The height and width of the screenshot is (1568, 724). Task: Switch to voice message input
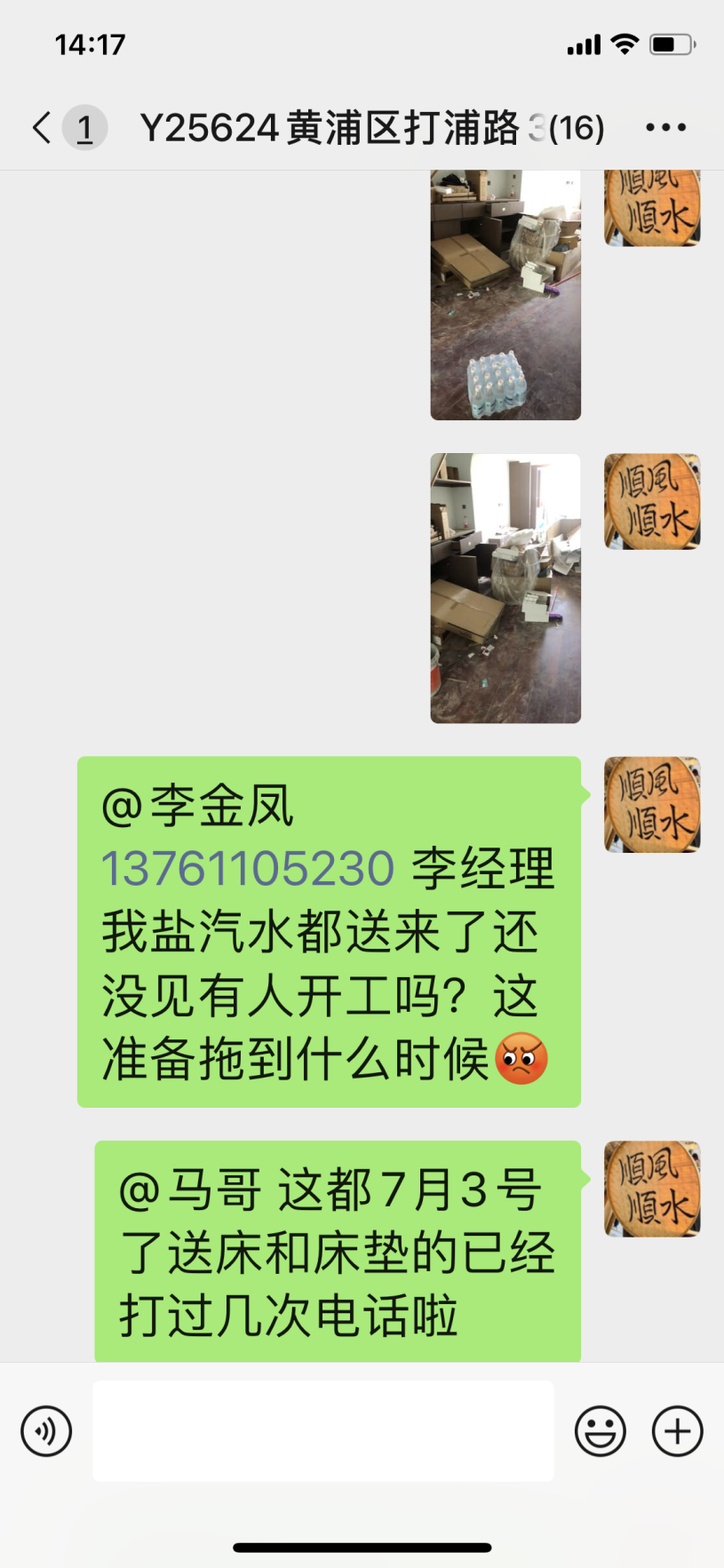point(46,1431)
